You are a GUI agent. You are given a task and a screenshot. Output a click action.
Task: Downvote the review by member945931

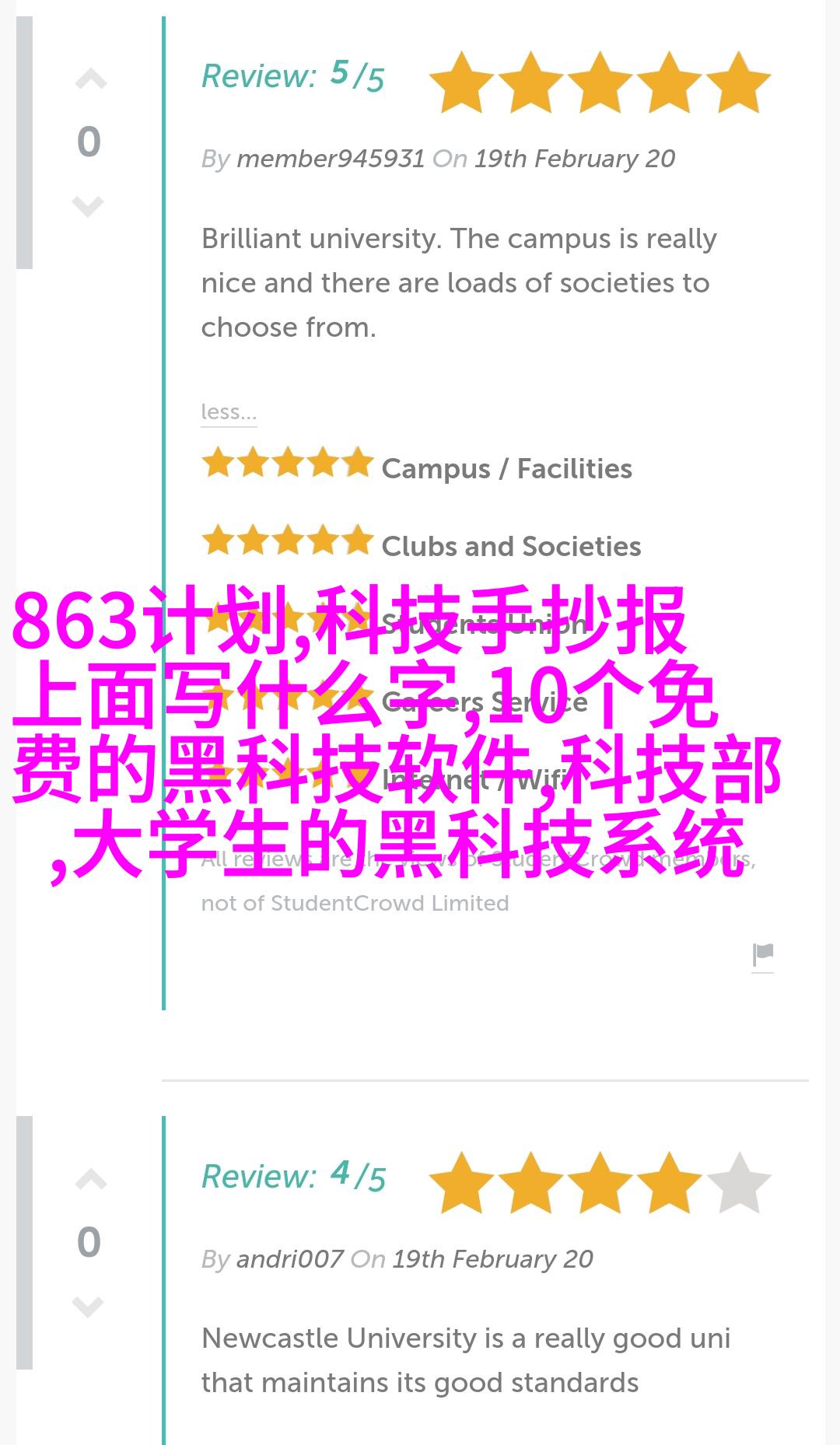click(x=88, y=206)
